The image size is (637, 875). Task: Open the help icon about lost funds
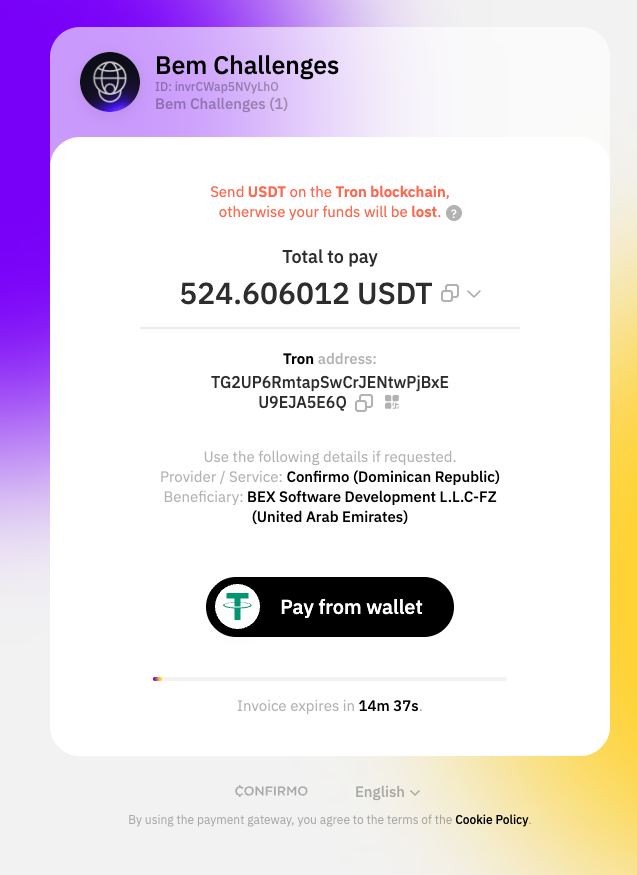[454, 213]
